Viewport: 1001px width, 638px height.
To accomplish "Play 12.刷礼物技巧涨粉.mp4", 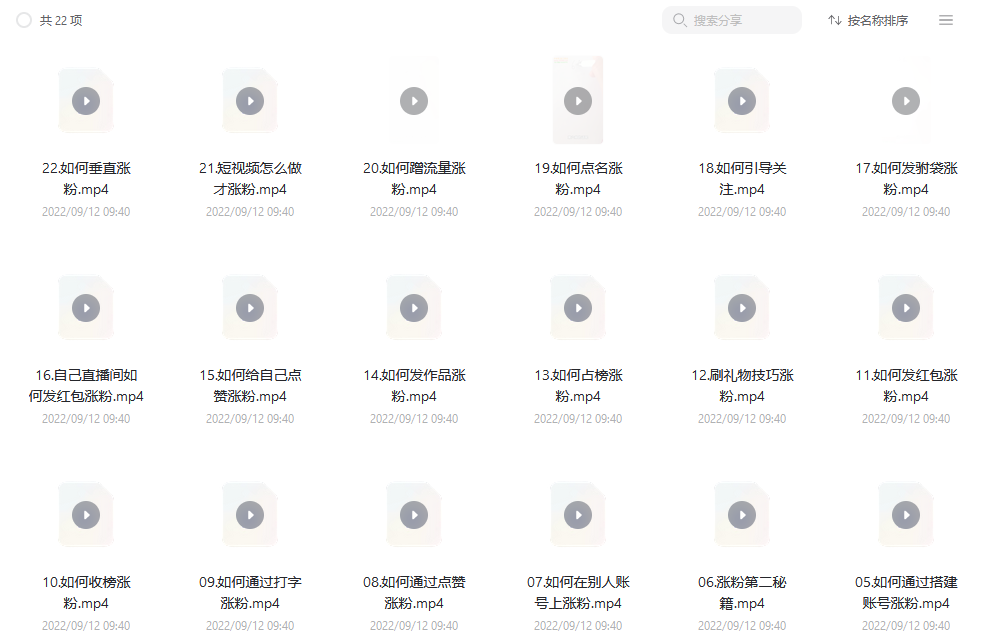I will pos(742,308).
